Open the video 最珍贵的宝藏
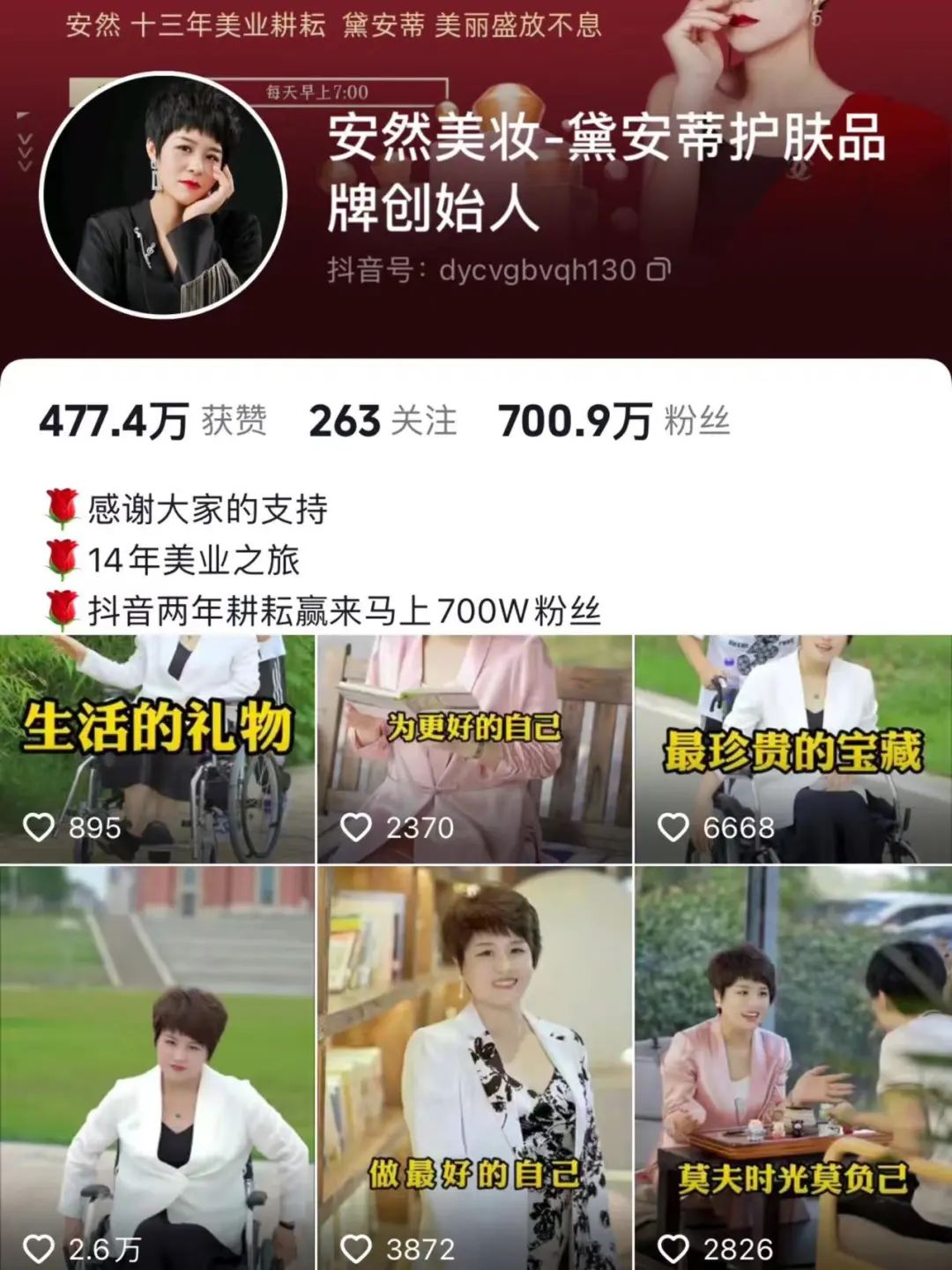 tap(793, 749)
